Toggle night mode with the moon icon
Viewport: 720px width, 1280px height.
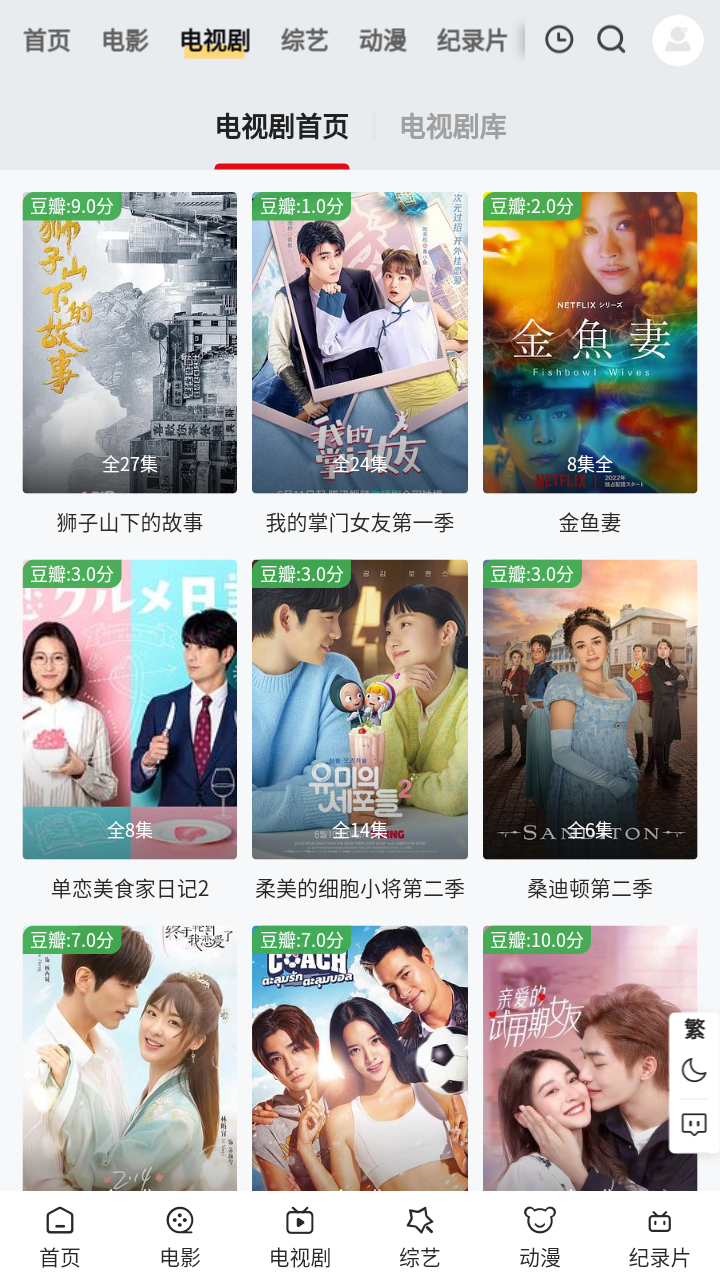pyautogui.click(x=694, y=1071)
